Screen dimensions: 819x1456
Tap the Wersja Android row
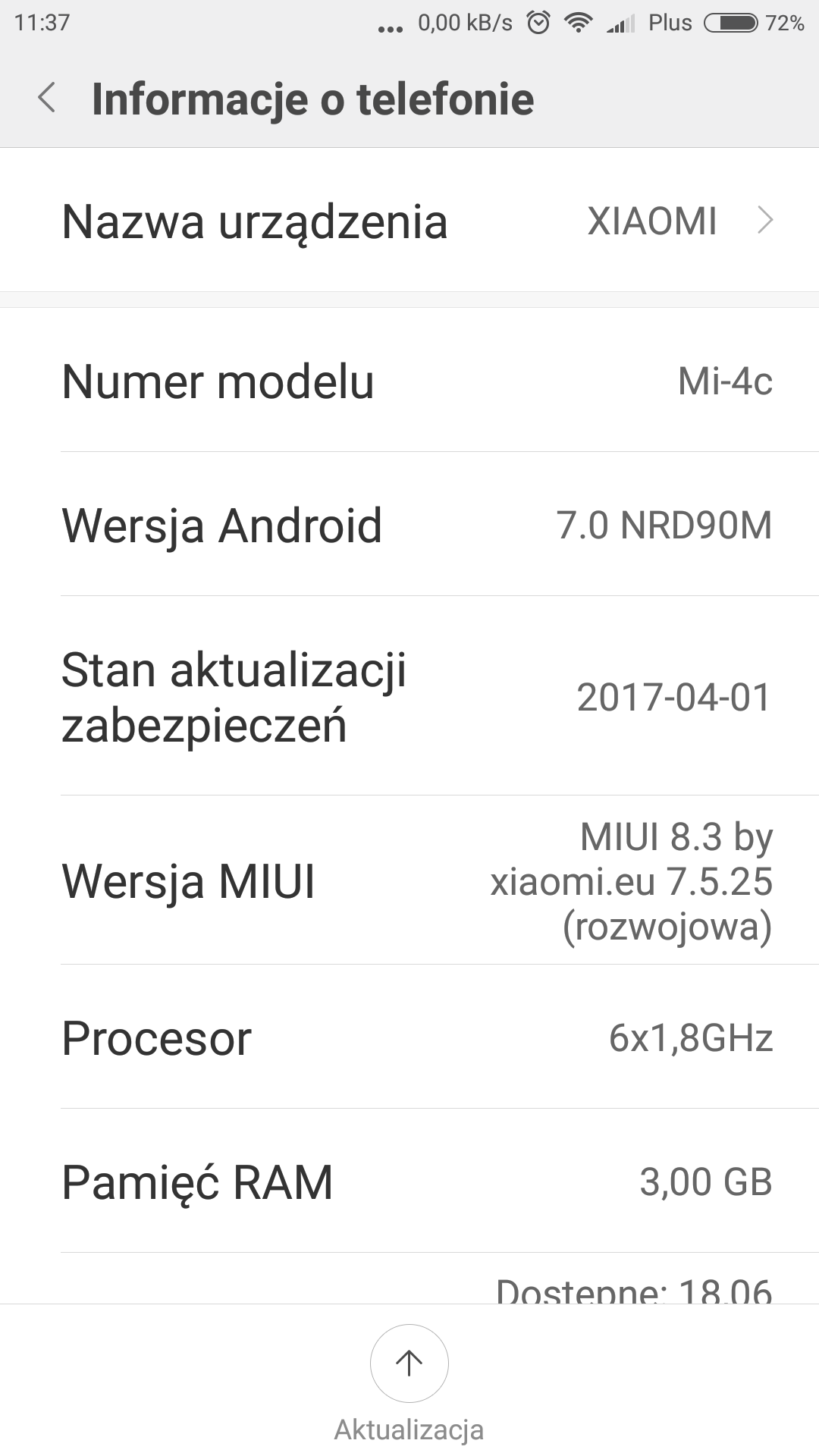click(409, 525)
